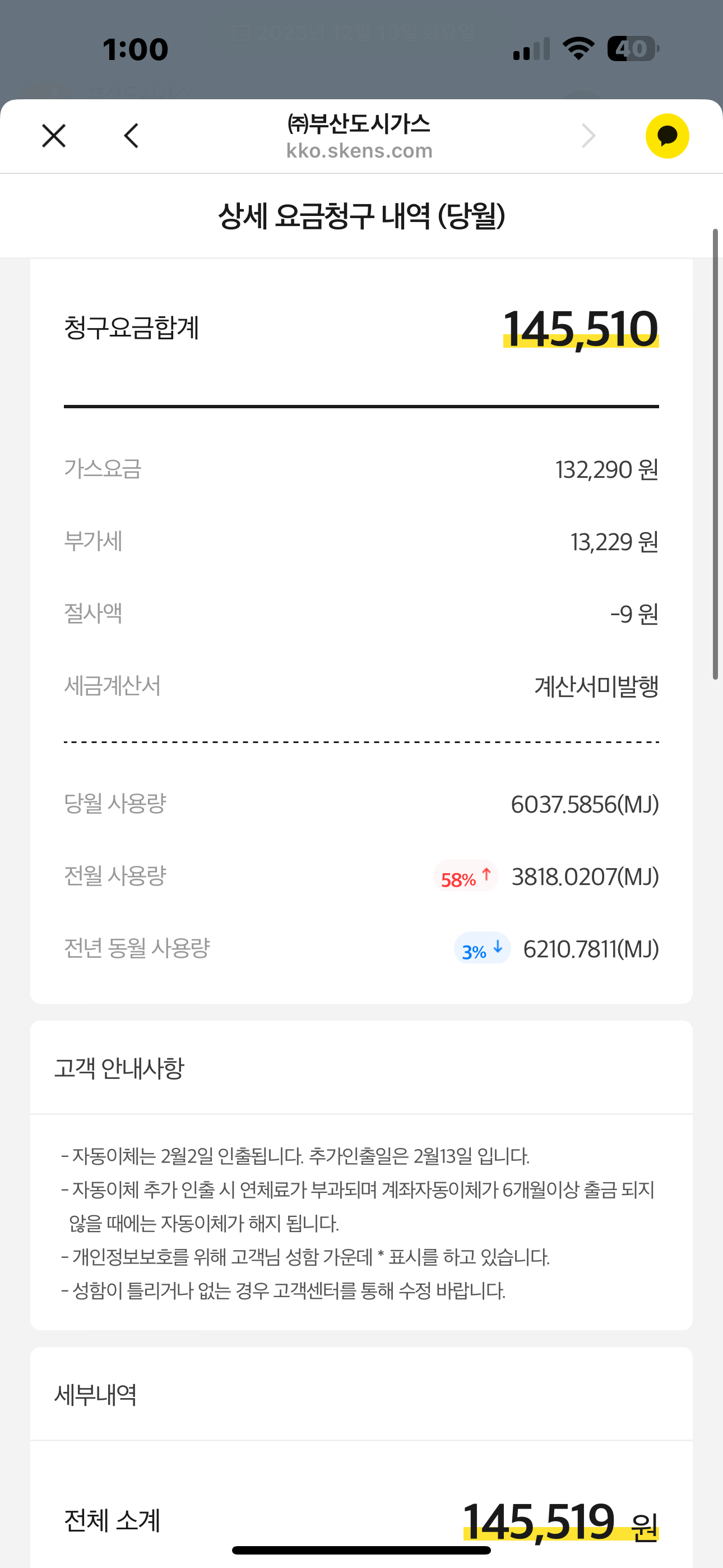
Task: Close the in-app browser window
Action: [x=54, y=136]
